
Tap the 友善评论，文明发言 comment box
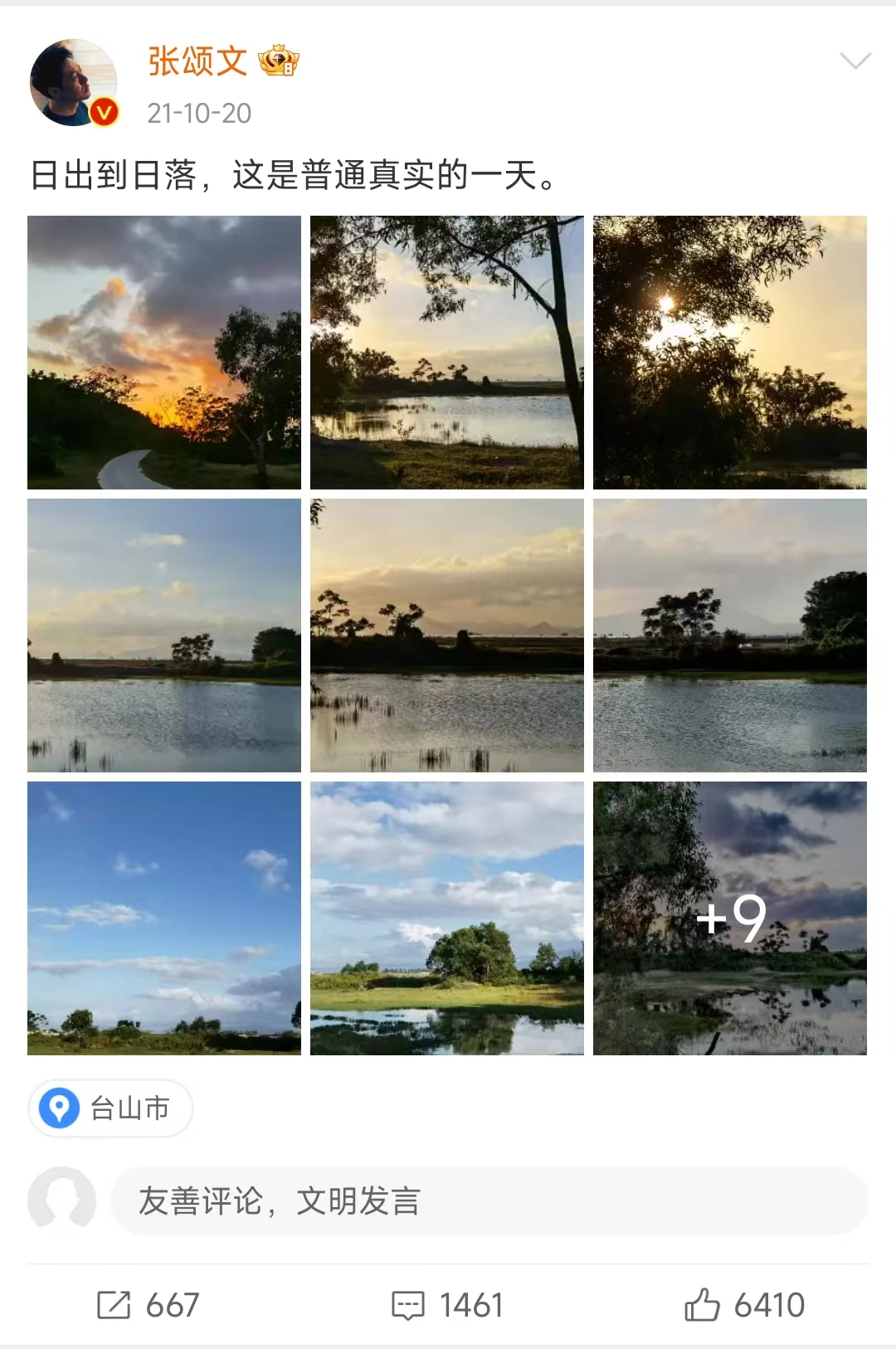pyautogui.click(x=488, y=1201)
